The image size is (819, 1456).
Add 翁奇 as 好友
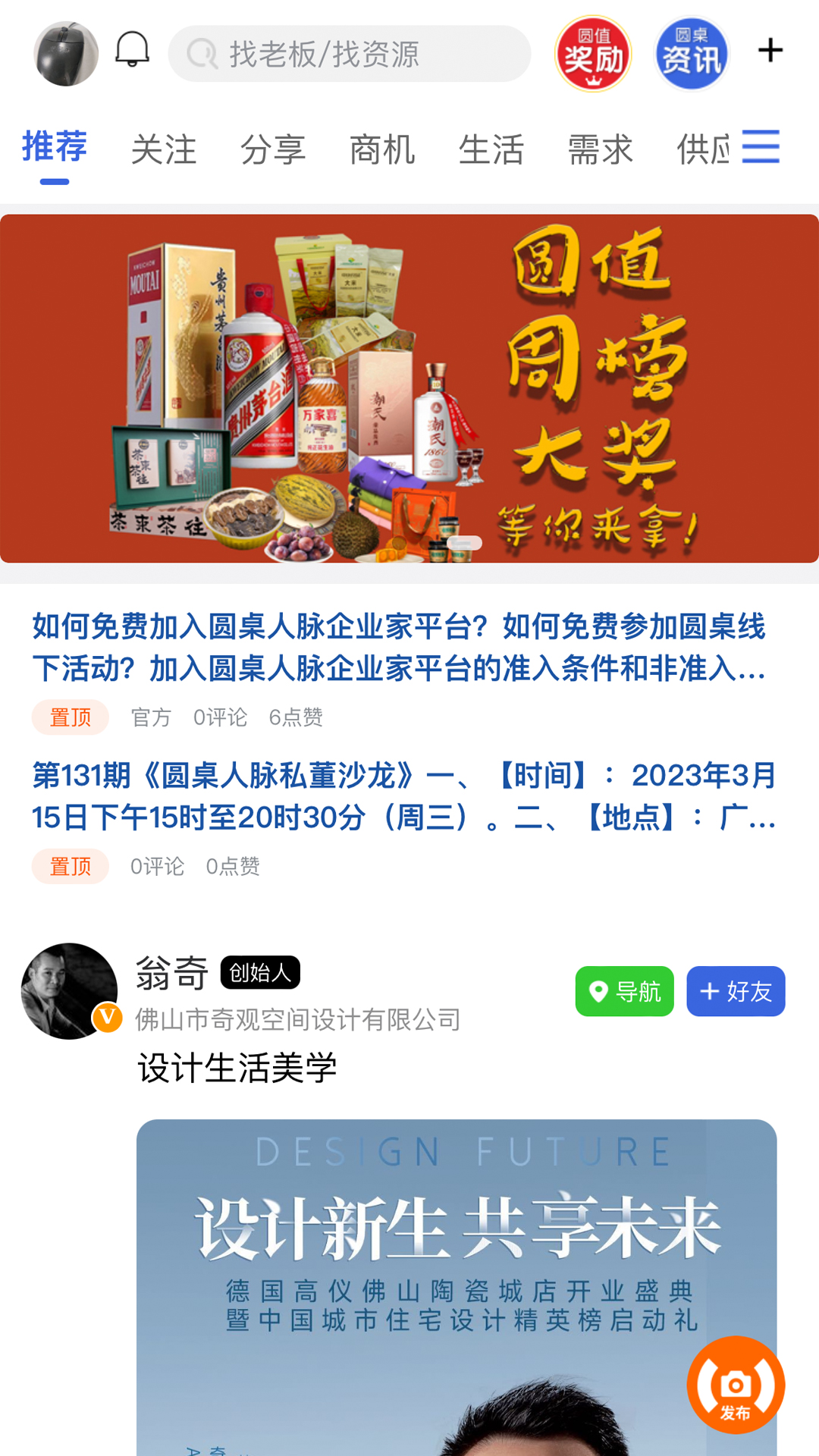[x=736, y=991]
